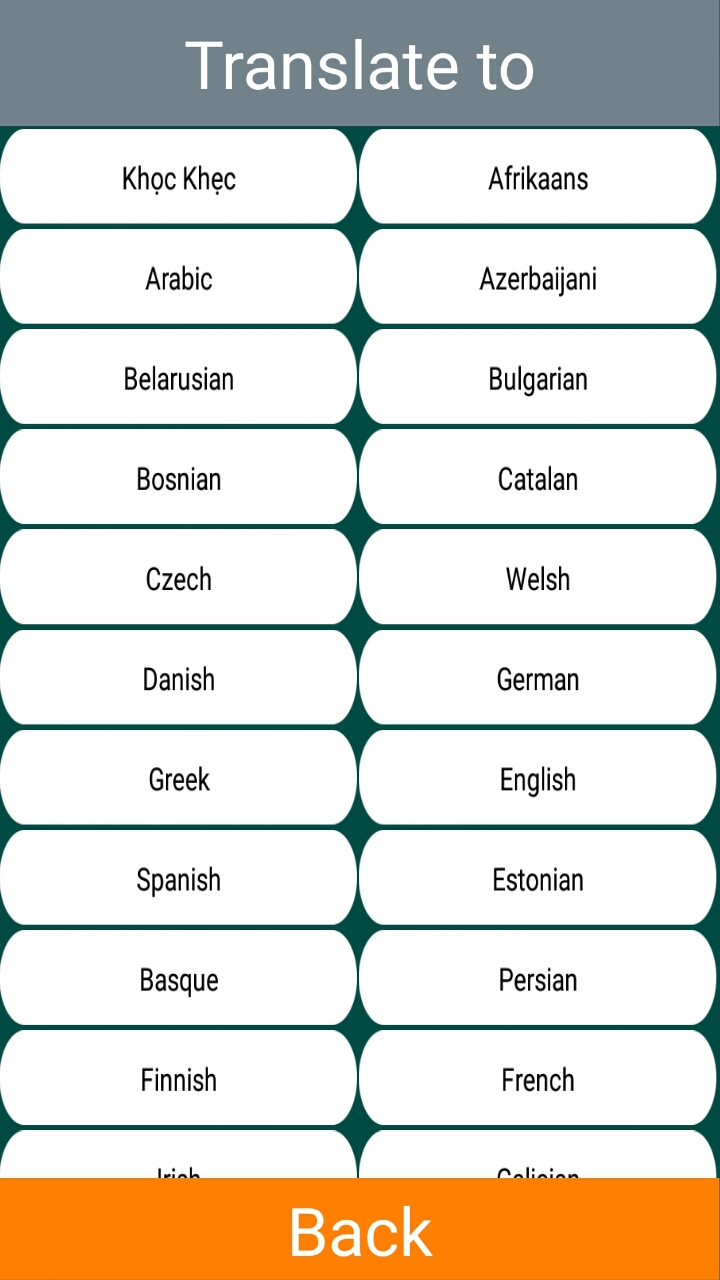
Task: Pick Arabic from the language list
Action: point(179,278)
